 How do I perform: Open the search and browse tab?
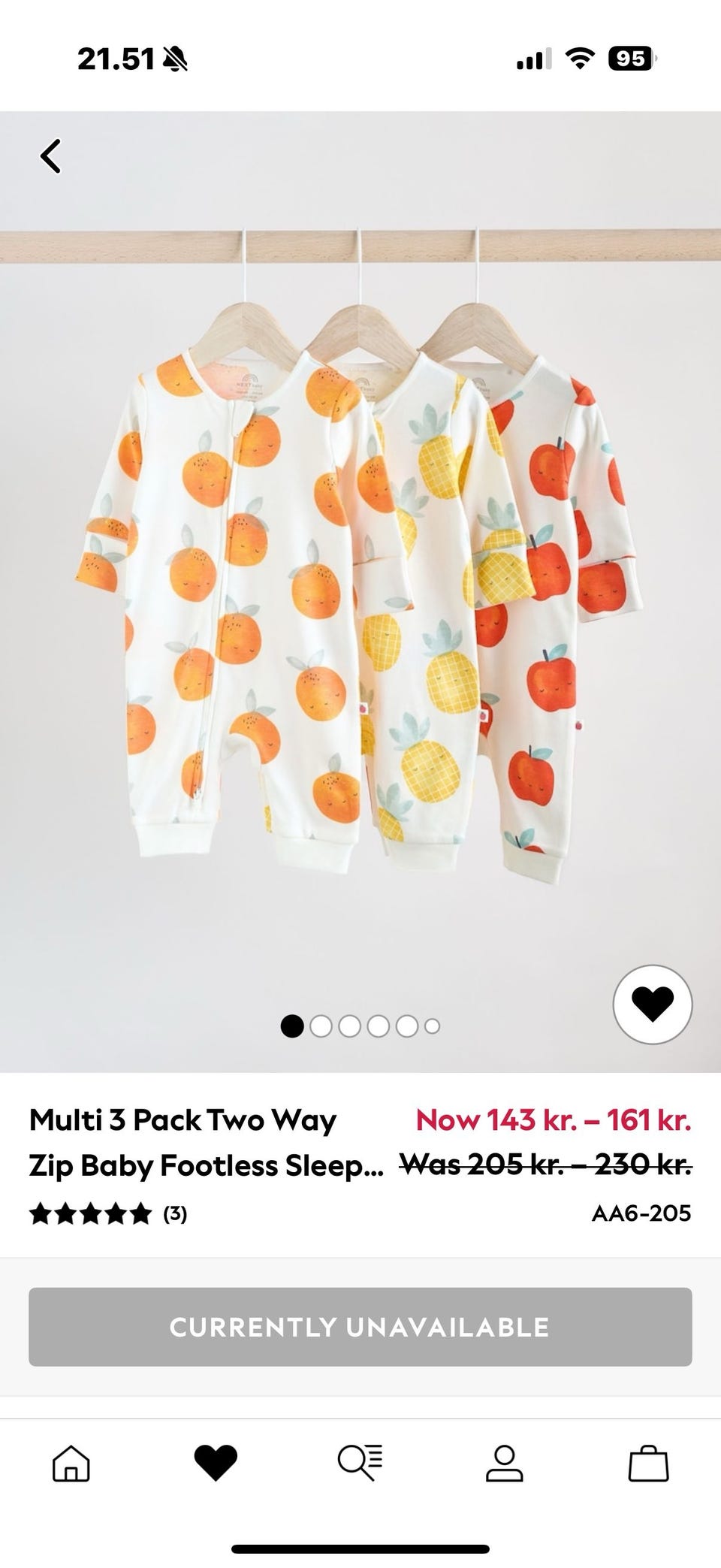(x=360, y=1464)
